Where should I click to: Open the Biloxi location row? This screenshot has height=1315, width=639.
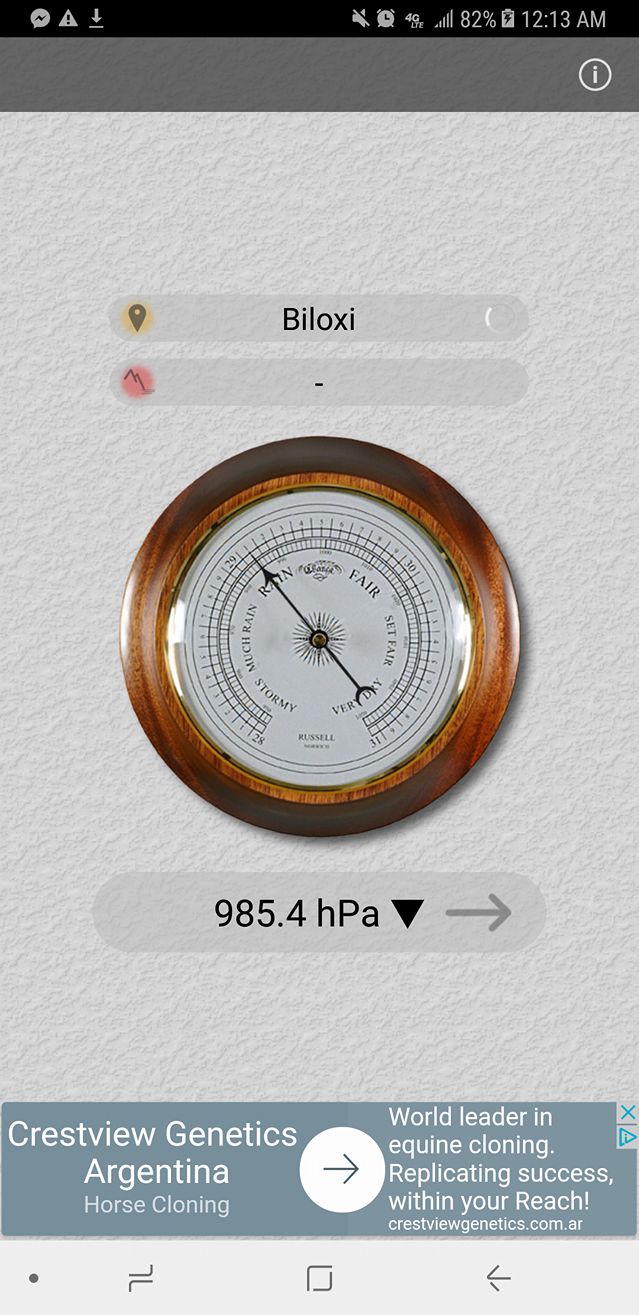(318, 320)
